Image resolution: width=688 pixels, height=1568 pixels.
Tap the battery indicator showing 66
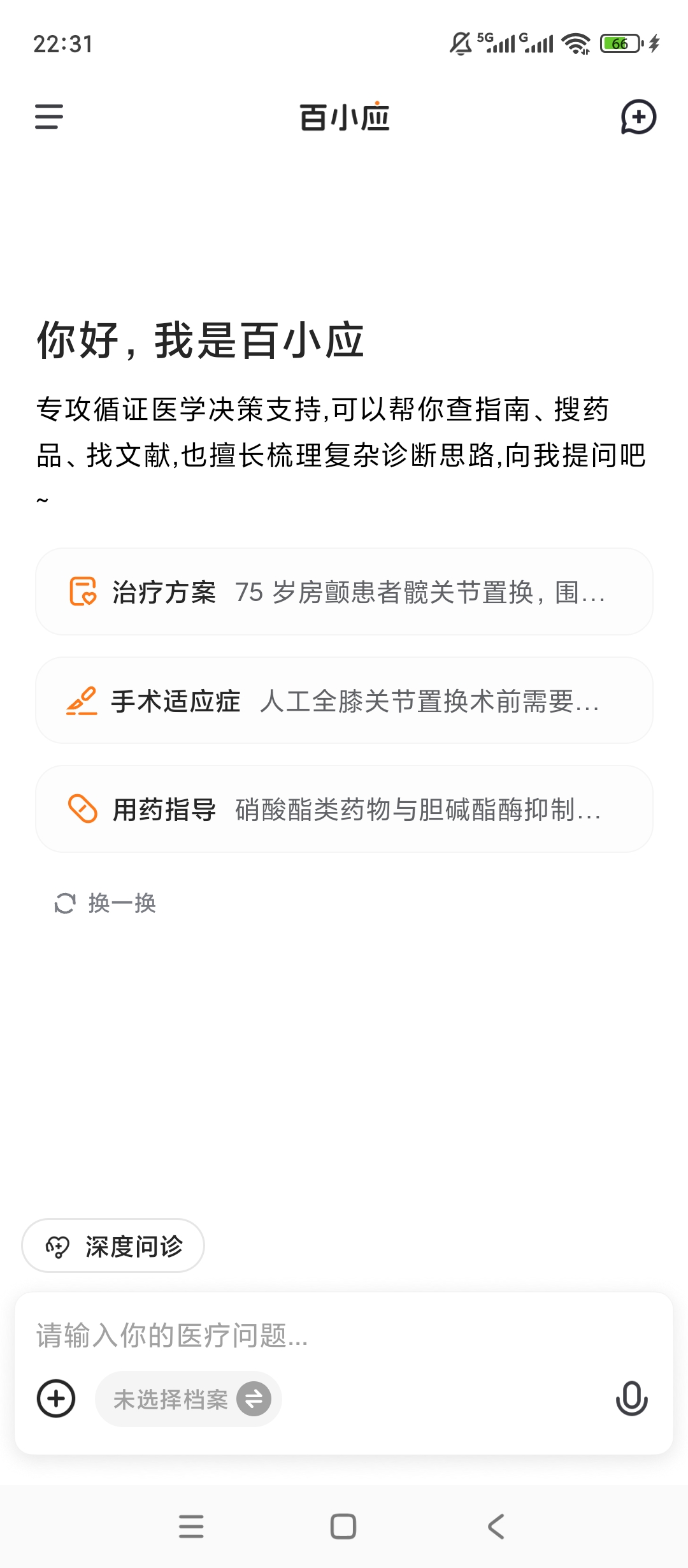[619, 43]
